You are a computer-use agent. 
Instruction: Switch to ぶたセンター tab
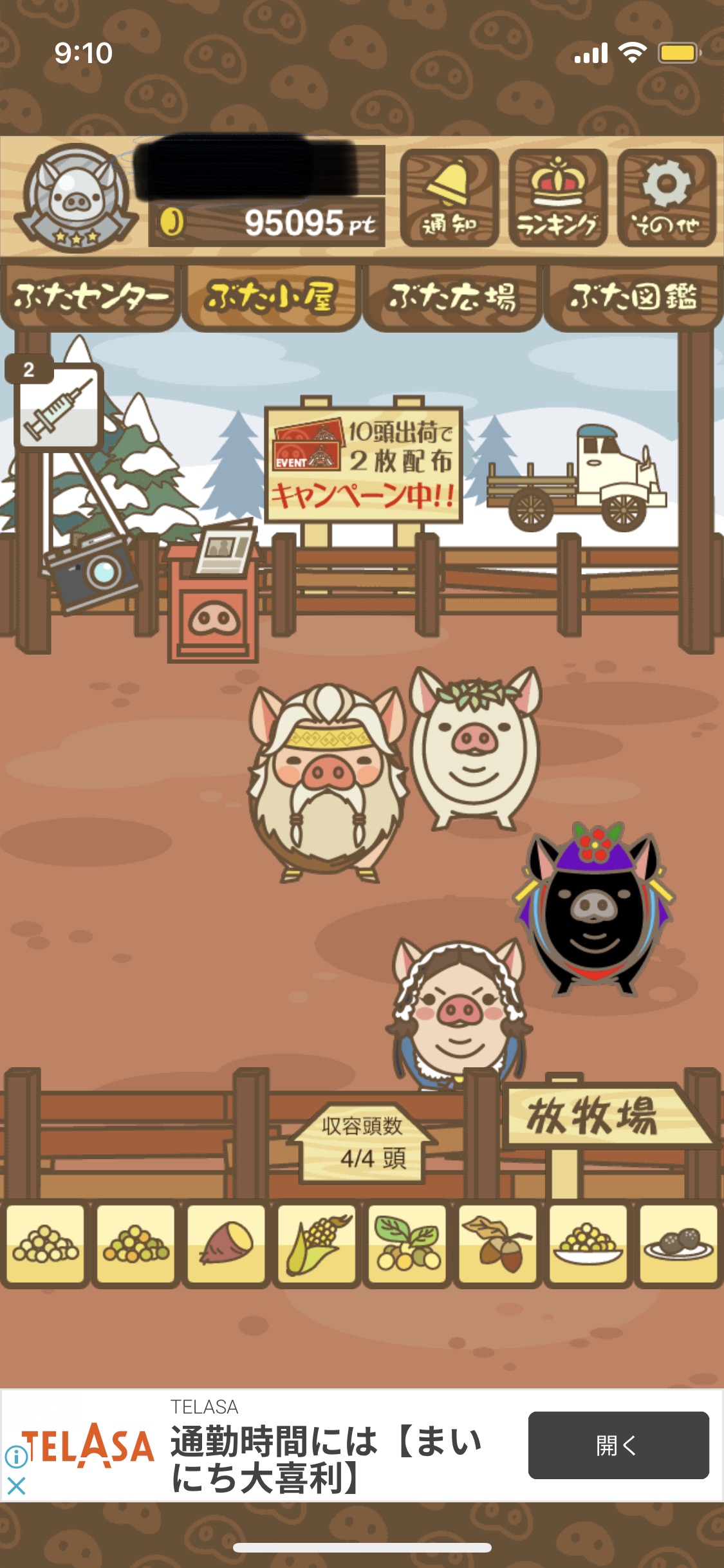point(90,297)
